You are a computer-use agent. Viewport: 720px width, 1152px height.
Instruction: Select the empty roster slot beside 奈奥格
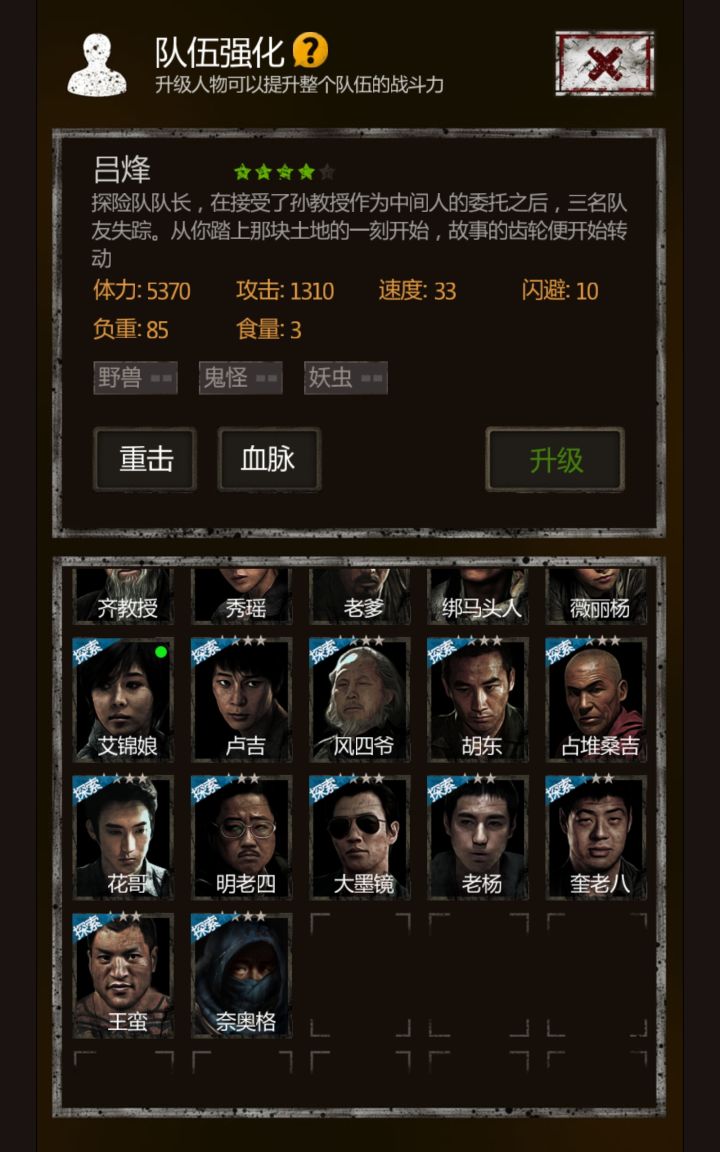[359, 973]
